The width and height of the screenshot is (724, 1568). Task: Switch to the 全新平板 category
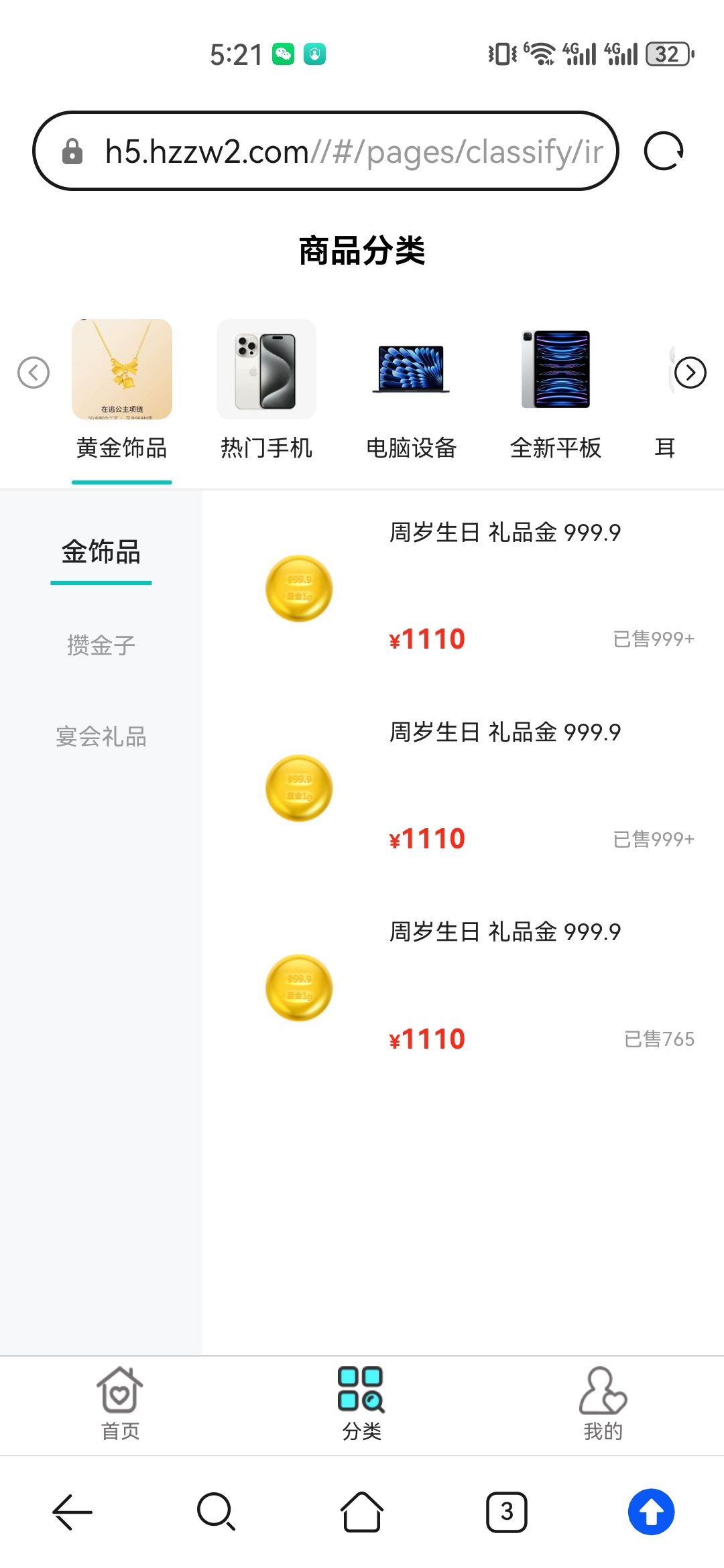pyautogui.click(x=556, y=390)
